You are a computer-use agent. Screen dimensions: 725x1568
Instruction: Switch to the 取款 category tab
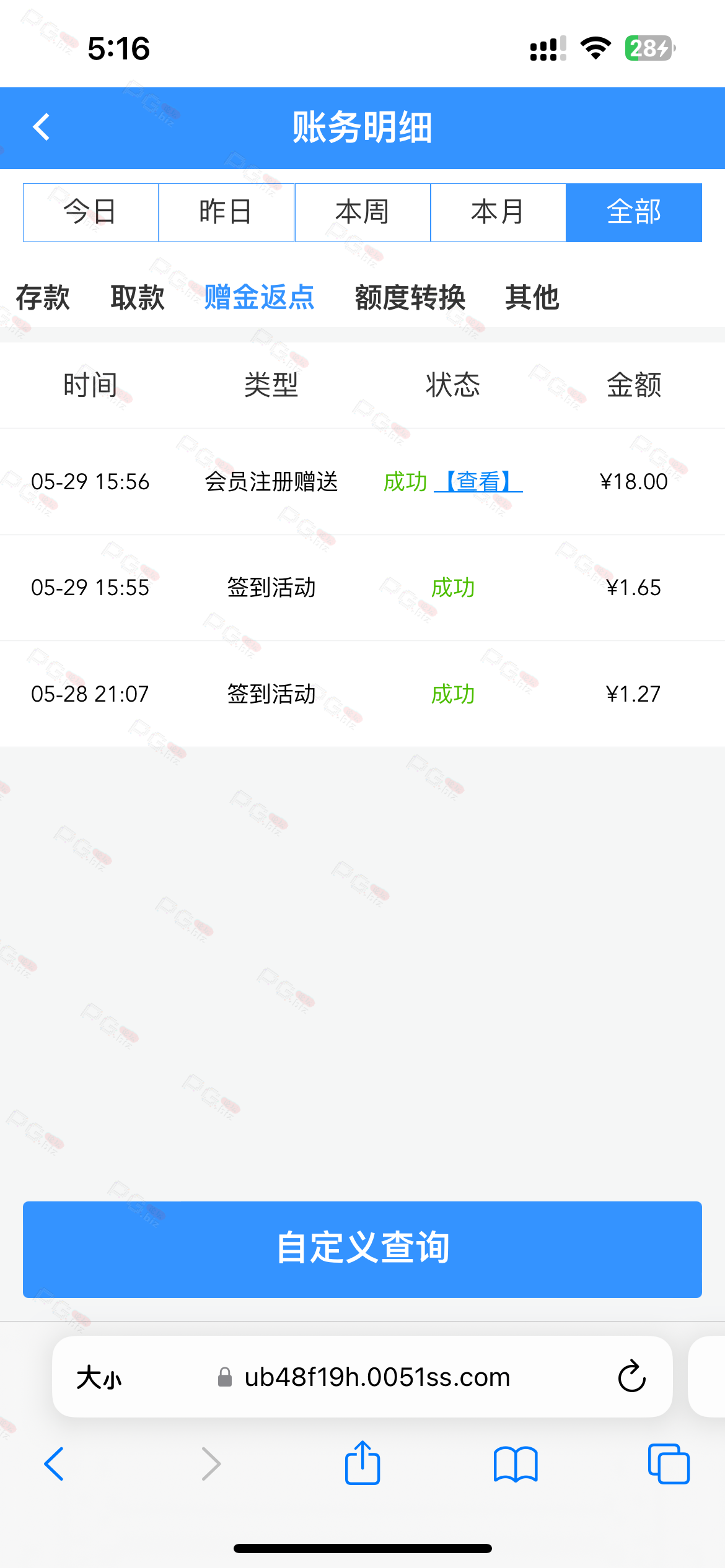coord(138,298)
